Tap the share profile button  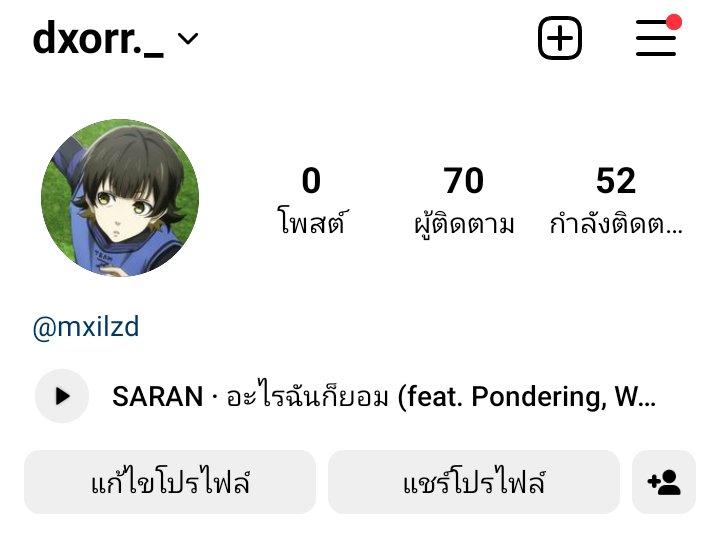click(x=474, y=483)
